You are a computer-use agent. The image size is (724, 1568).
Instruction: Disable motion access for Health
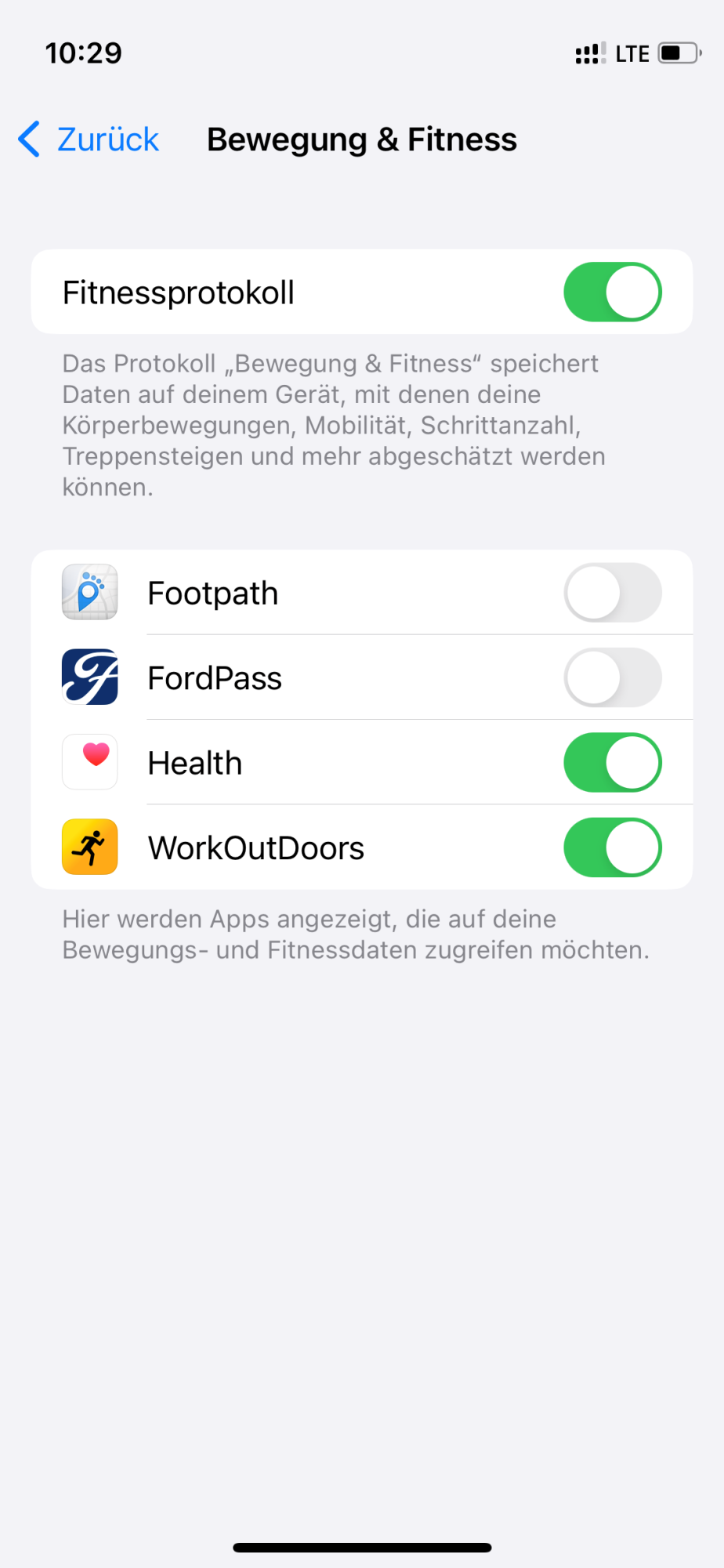(x=612, y=763)
